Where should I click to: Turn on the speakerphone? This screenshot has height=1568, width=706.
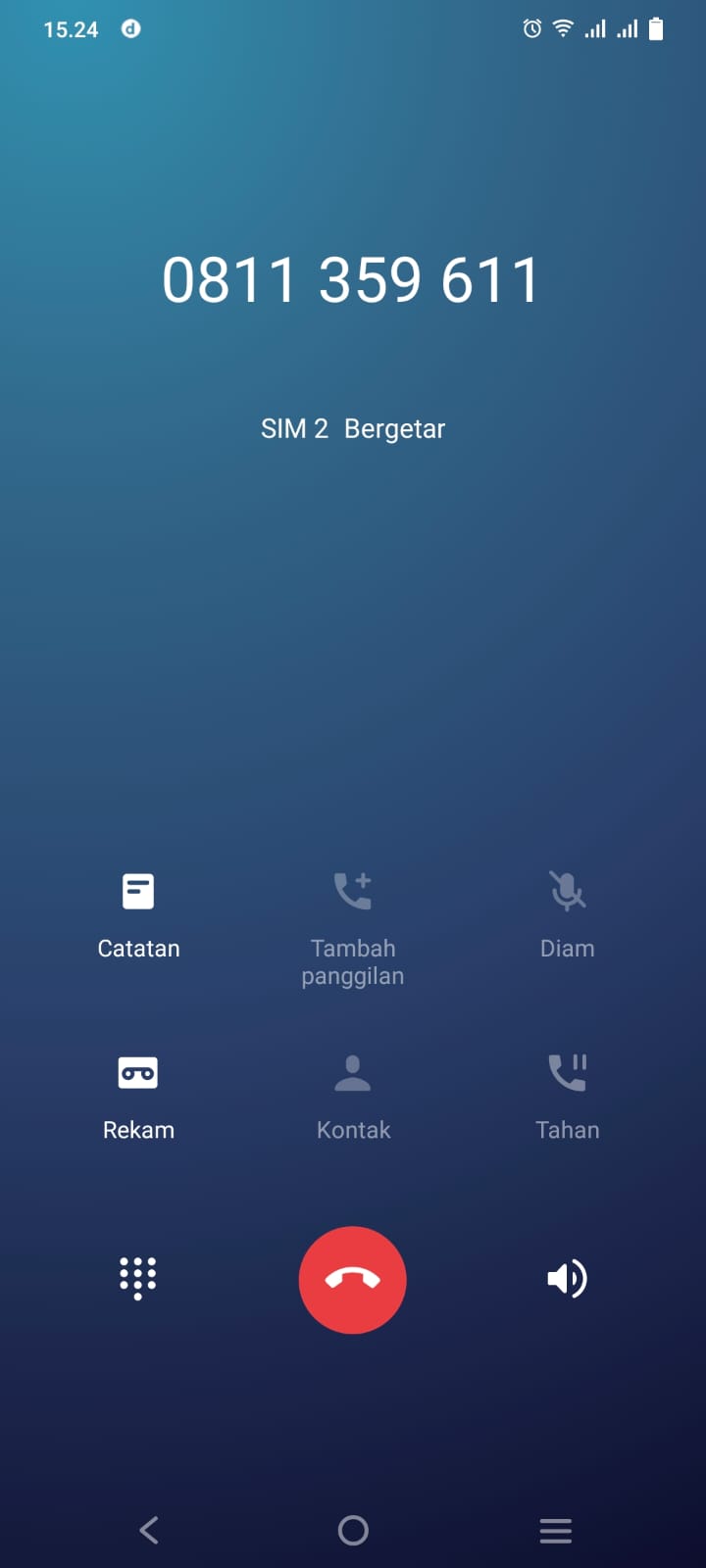pyautogui.click(x=567, y=1278)
